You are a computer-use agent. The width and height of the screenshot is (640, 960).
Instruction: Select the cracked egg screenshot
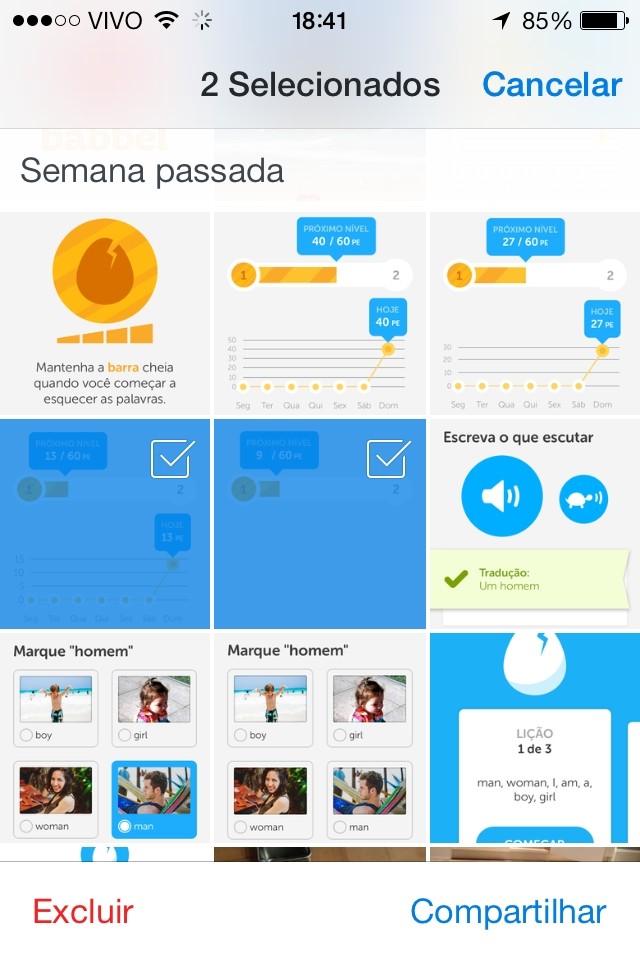[x=105, y=312]
